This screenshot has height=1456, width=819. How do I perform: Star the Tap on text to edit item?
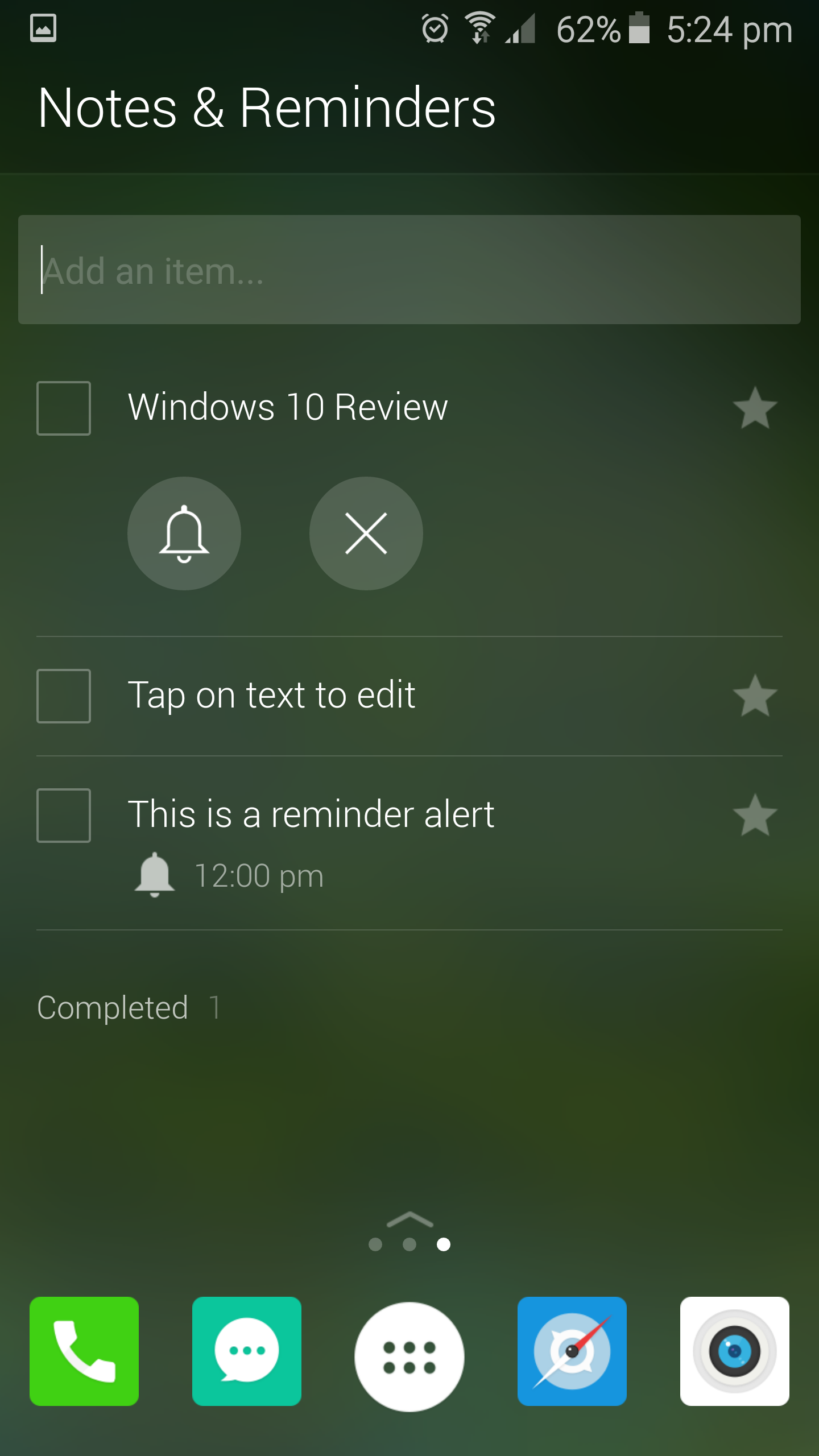click(x=755, y=696)
